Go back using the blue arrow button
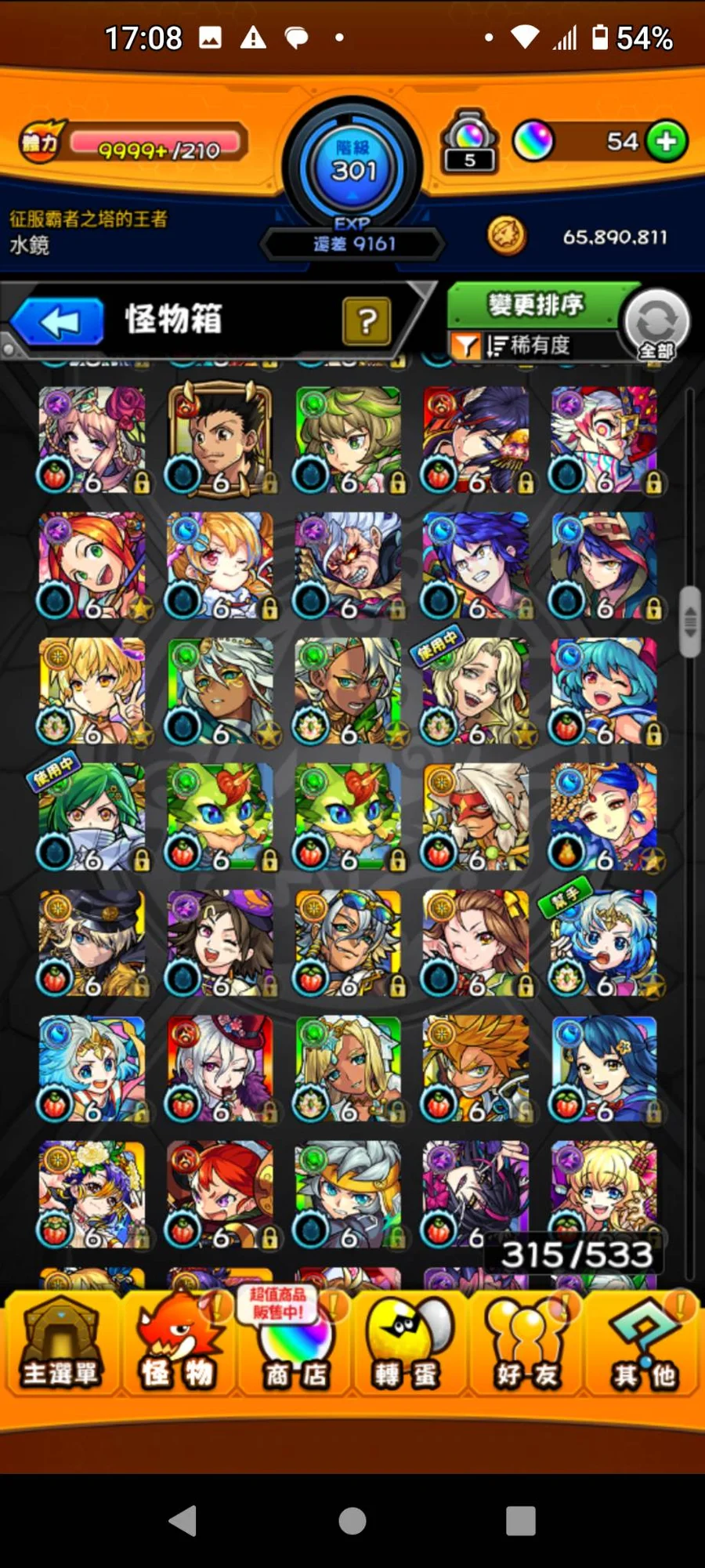705x1568 pixels. [58, 321]
